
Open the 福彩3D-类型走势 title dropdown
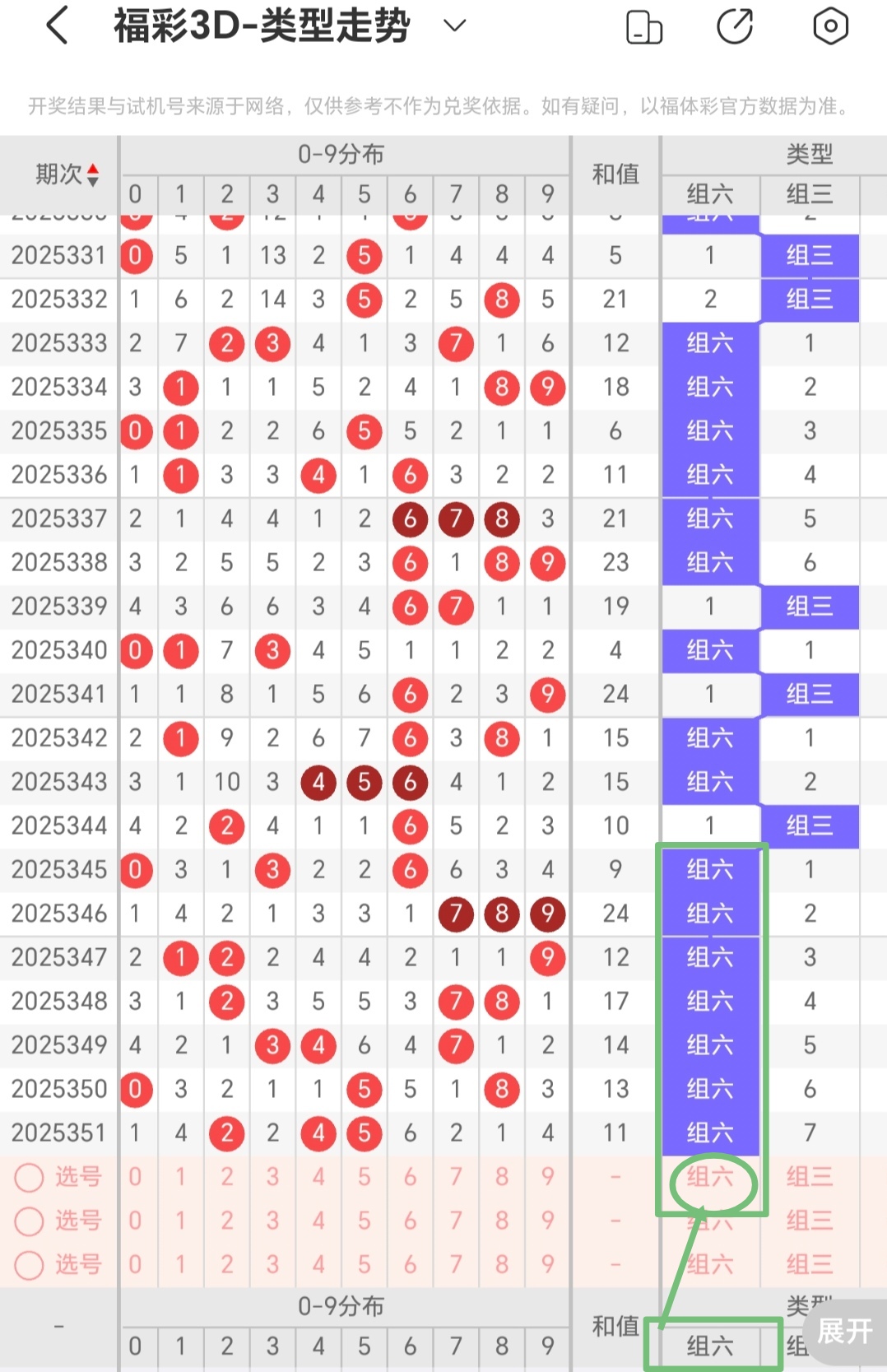pyautogui.click(x=454, y=26)
